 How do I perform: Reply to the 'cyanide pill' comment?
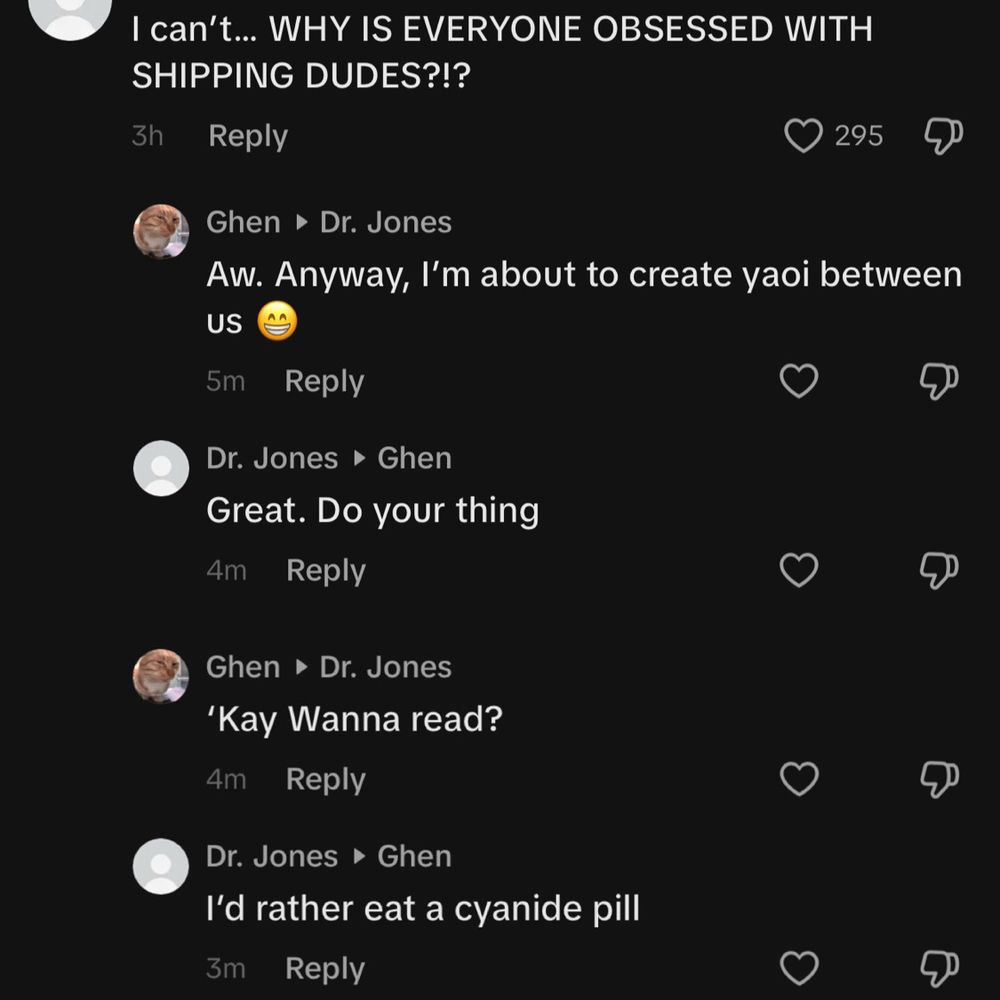[324, 968]
